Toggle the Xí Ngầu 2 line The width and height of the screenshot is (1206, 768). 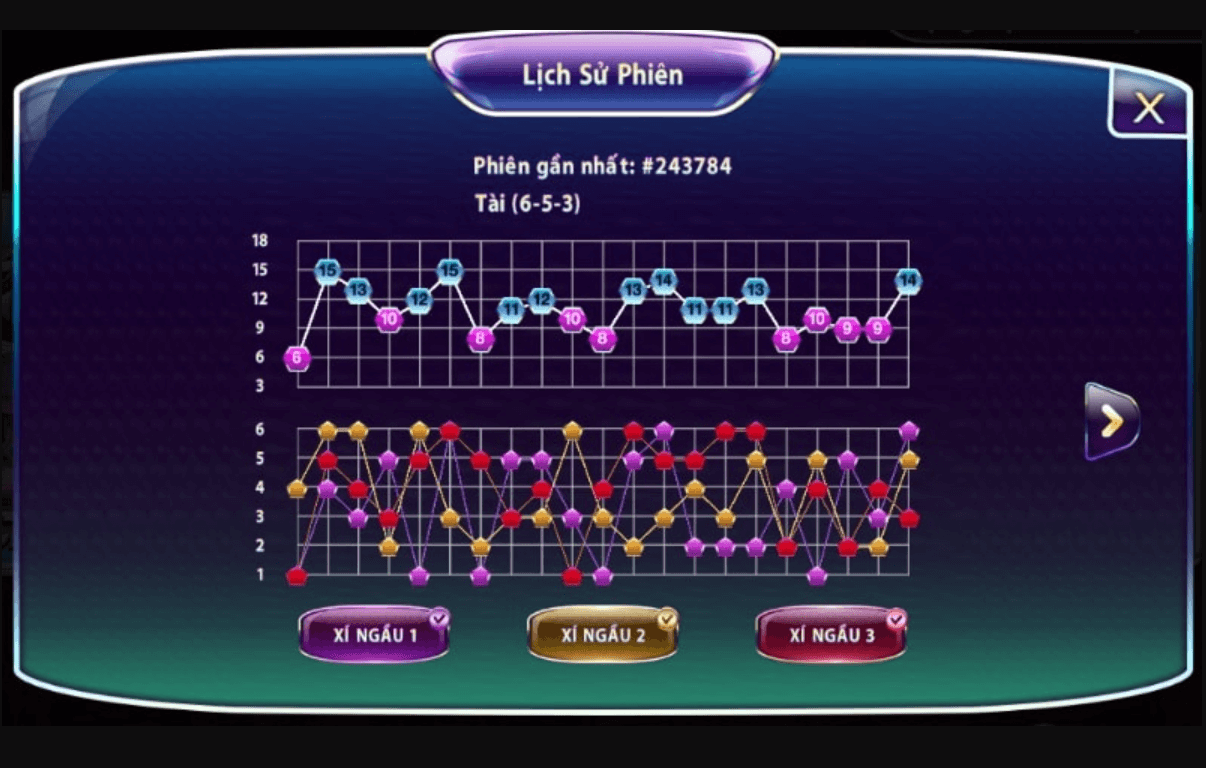tap(602, 634)
